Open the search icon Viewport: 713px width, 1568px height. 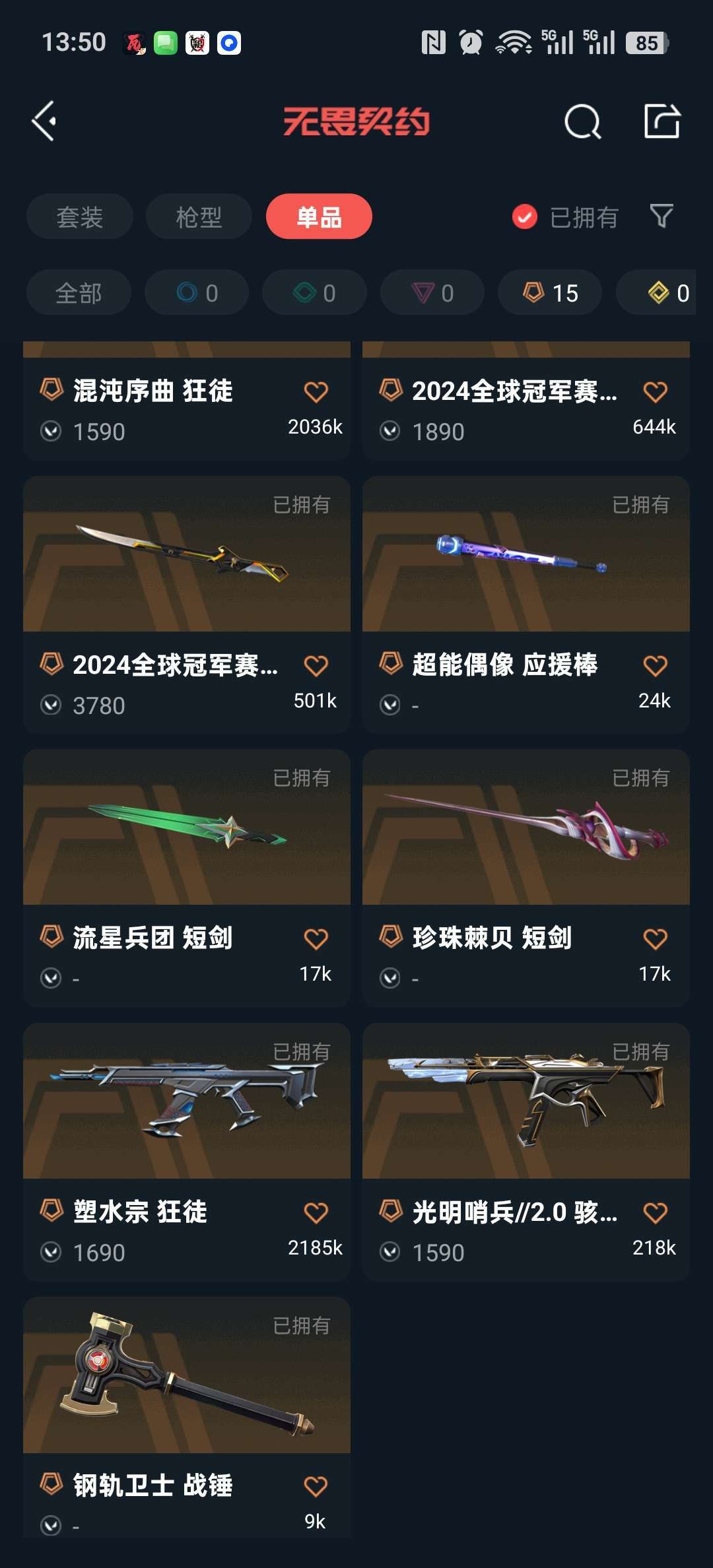click(582, 121)
